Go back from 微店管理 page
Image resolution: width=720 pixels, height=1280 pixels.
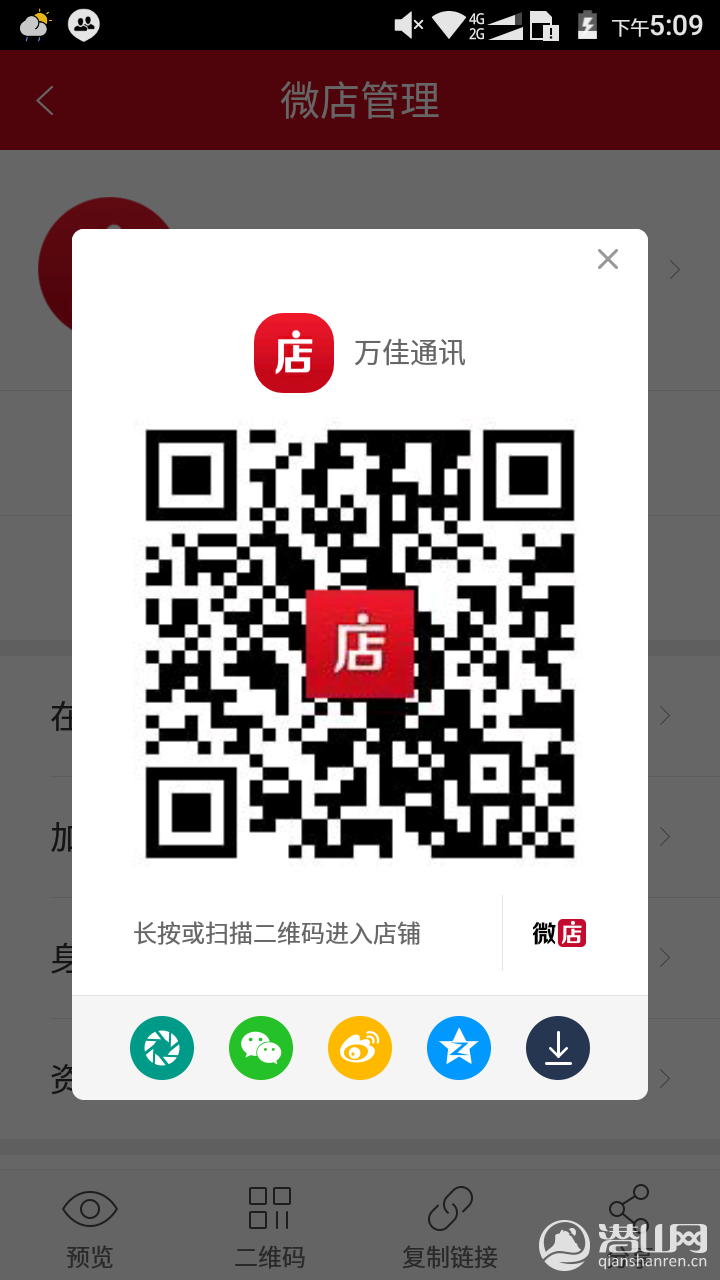tap(45, 101)
